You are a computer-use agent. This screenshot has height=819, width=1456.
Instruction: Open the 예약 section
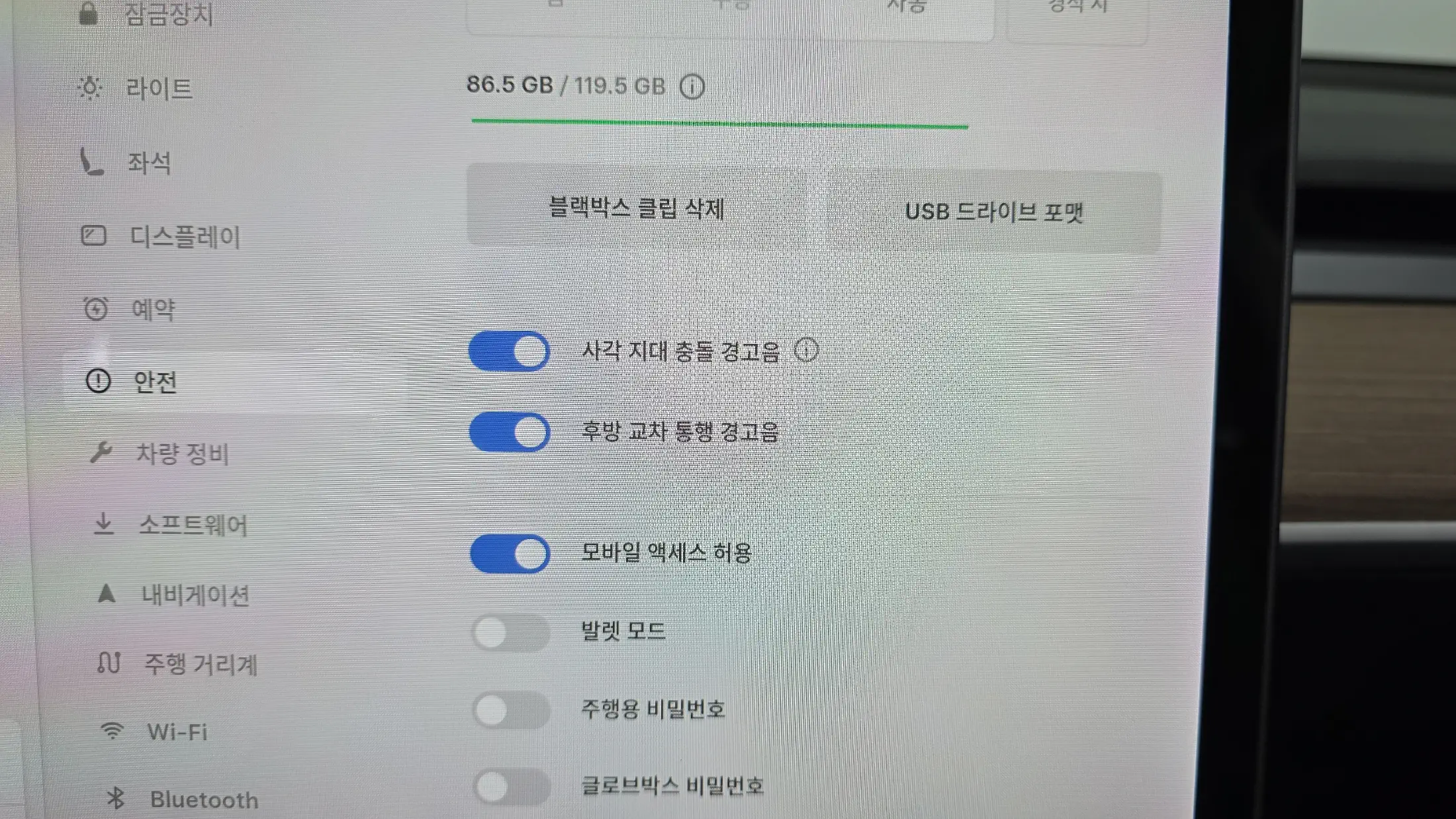152,310
